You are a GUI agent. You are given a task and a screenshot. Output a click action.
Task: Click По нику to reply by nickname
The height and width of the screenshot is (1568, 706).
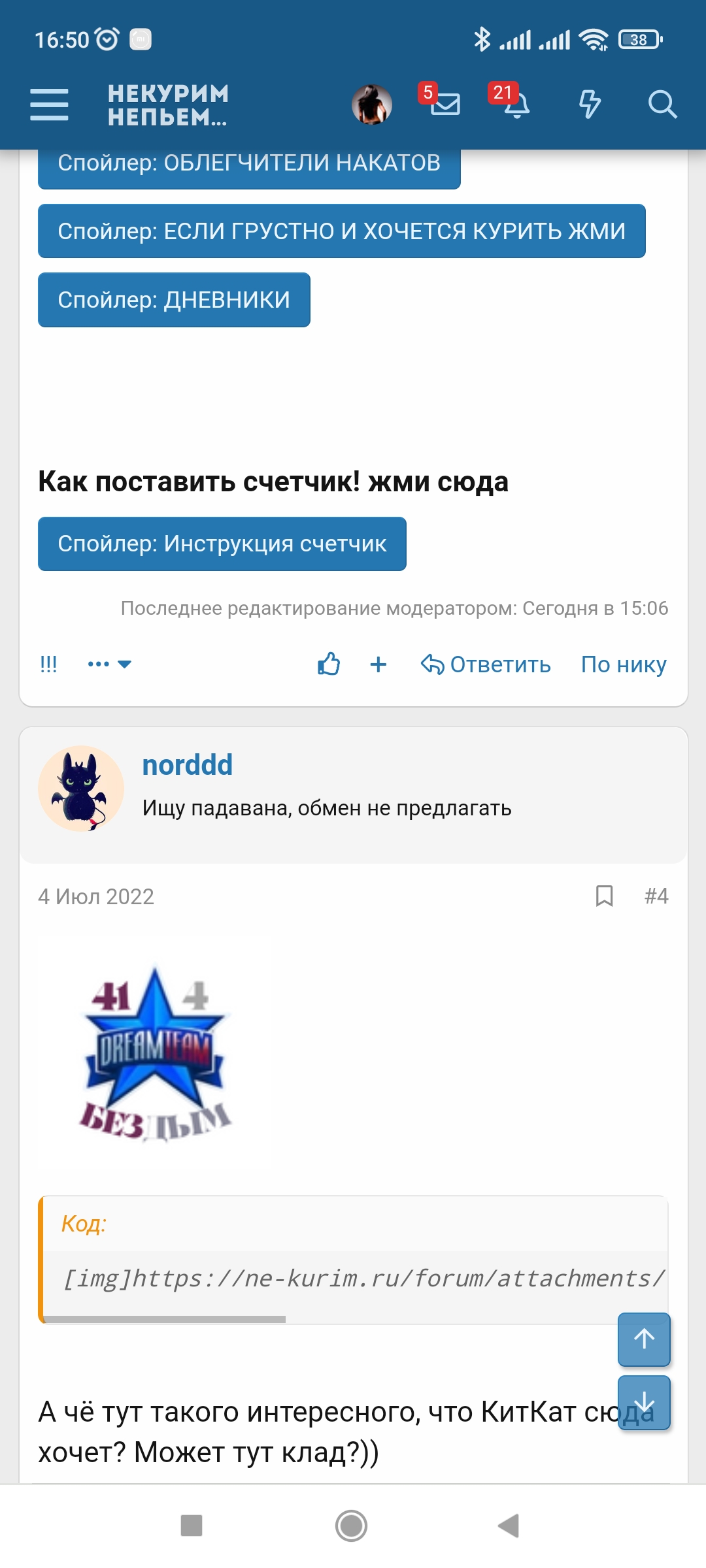pyautogui.click(x=624, y=663)
